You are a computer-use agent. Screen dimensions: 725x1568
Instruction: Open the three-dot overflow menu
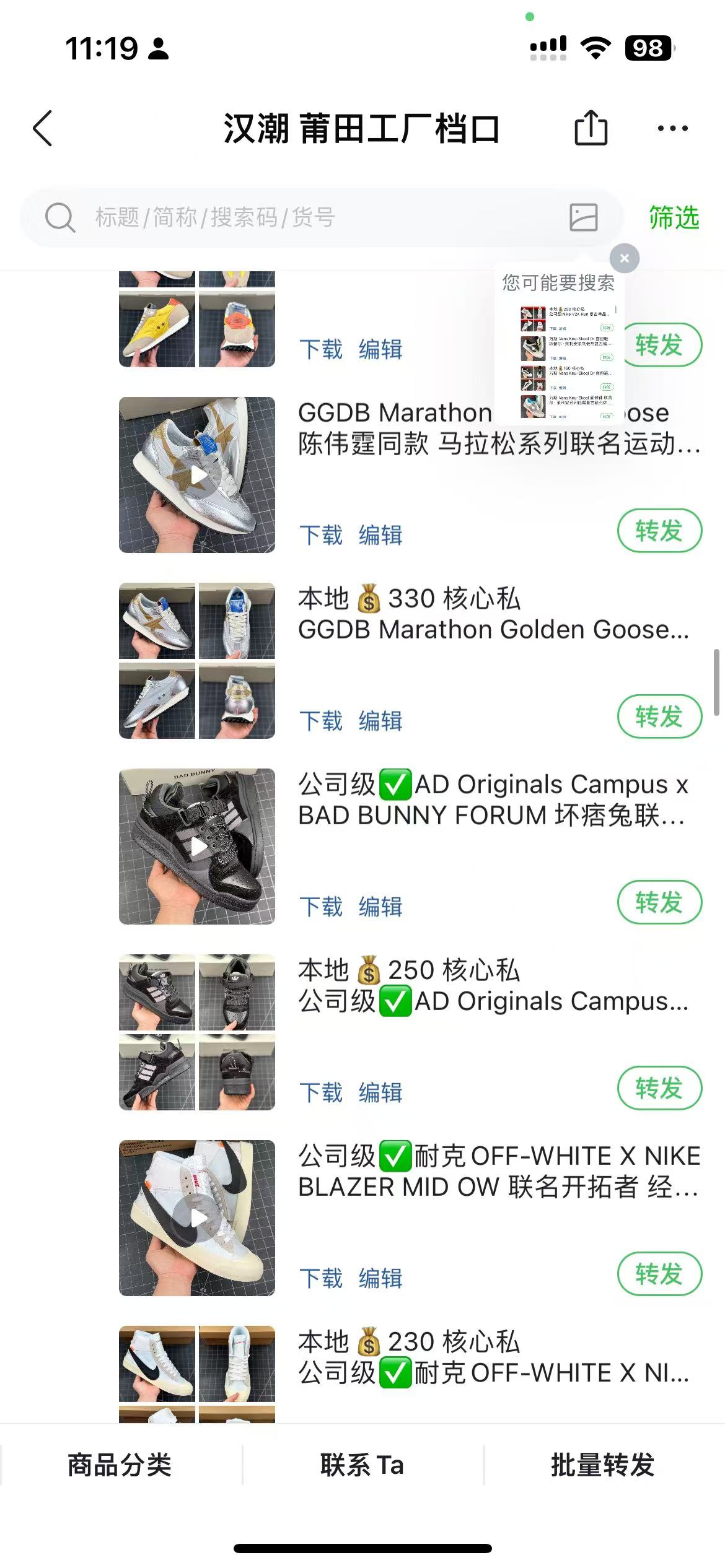point(672,129)
